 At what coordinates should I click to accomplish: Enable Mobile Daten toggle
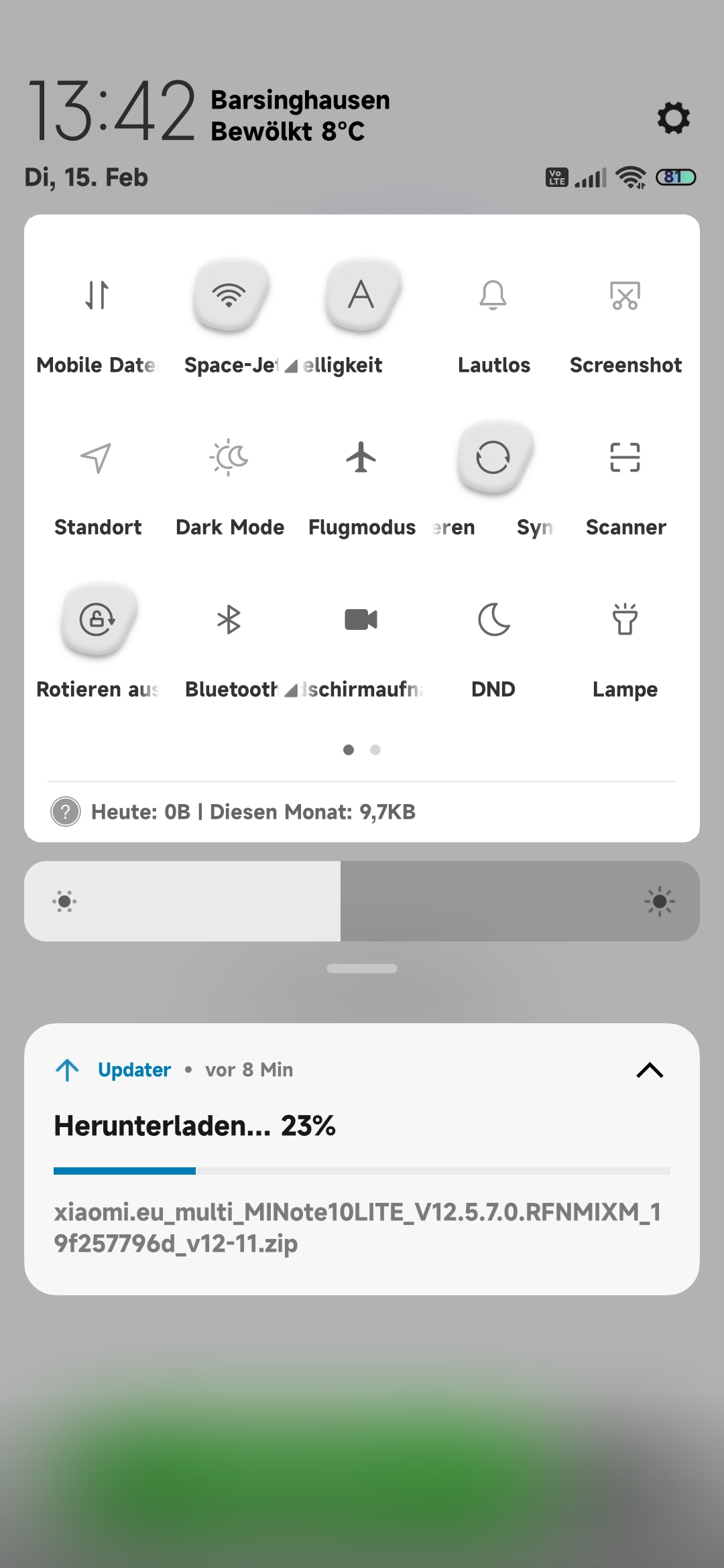pyautogui.click(x=97, y=295)
